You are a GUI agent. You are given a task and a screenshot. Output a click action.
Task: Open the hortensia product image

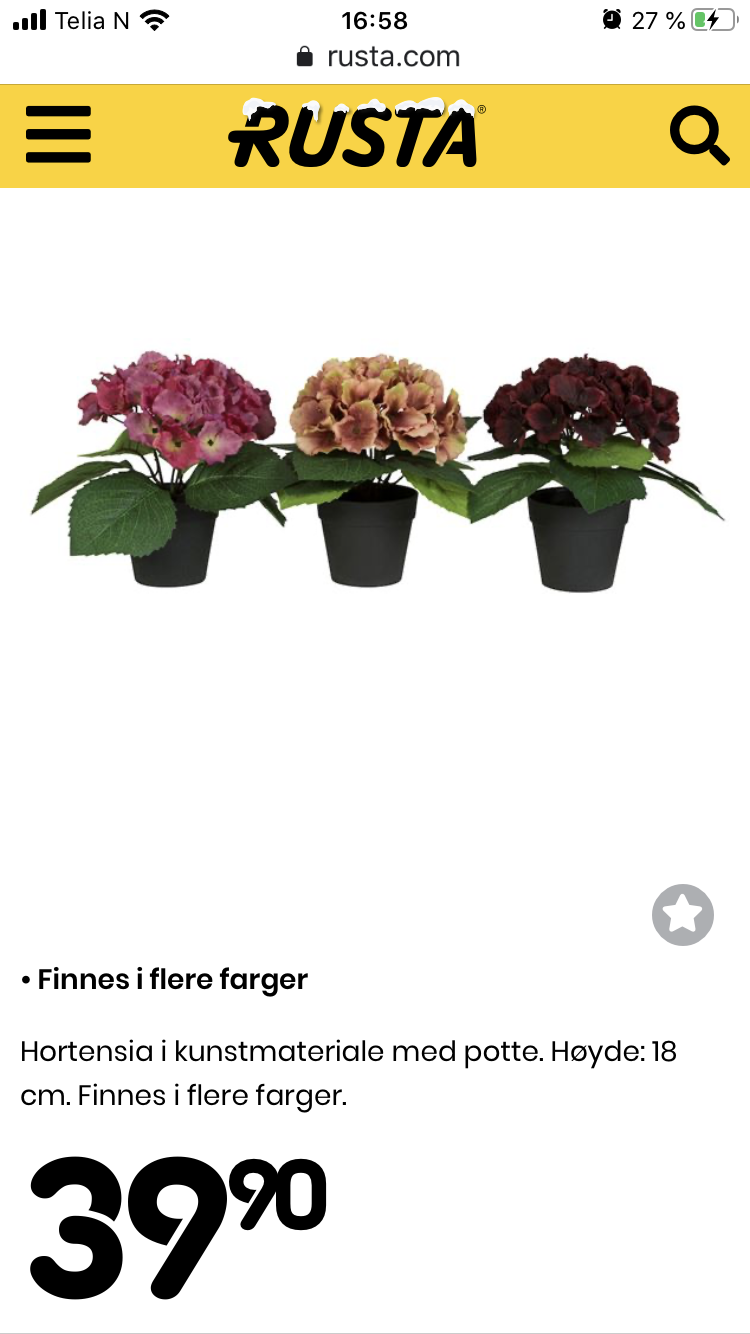coord(375,471)
